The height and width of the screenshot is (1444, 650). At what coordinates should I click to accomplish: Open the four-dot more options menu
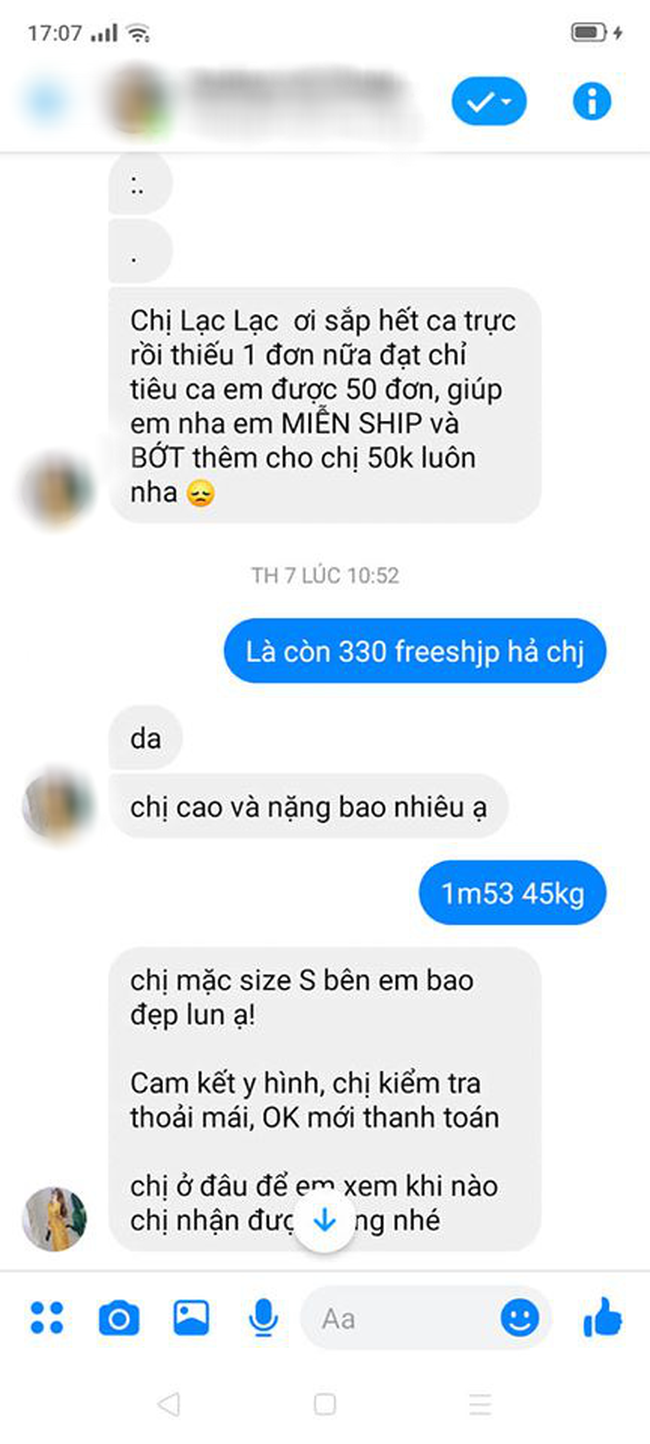[47, 1318]
